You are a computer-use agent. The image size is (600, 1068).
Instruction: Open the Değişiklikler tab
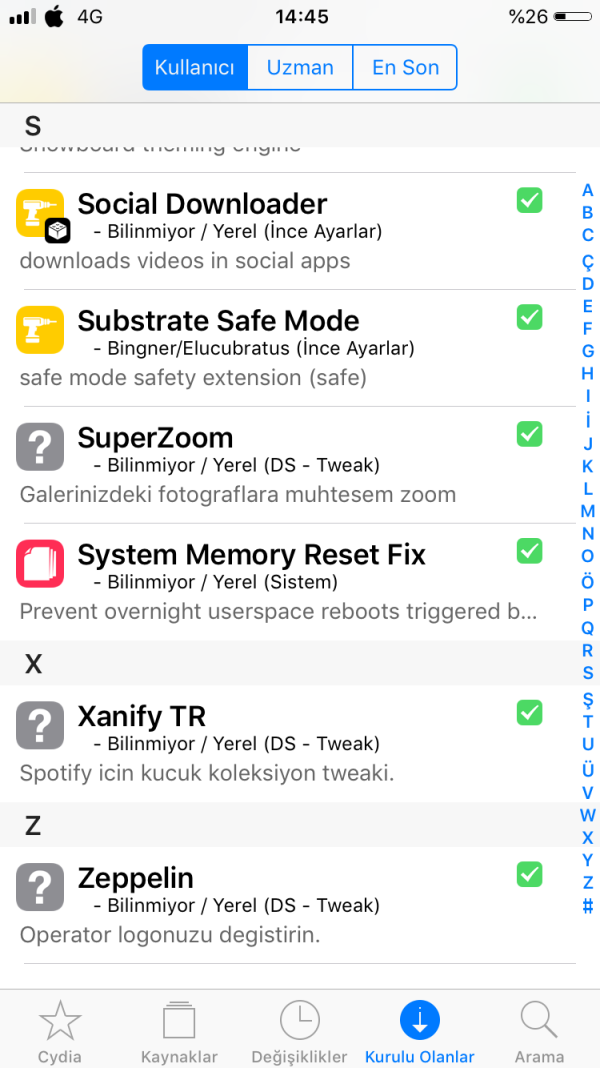click(300, 1032)
